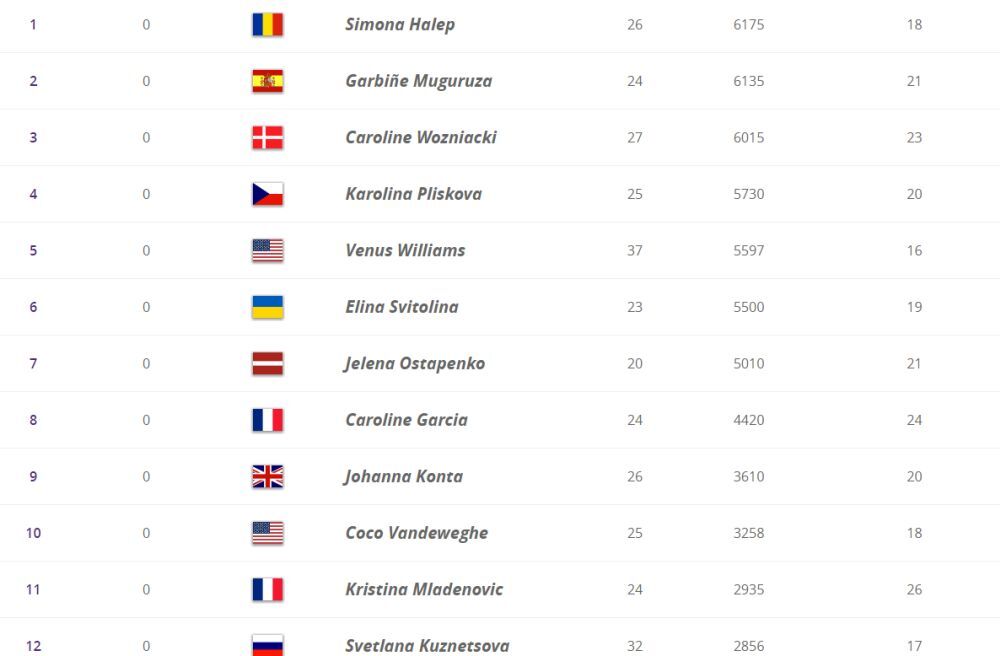View Johanna Konta's profile
Viewport: 1000px width, 656px height.
click(403, 476)
